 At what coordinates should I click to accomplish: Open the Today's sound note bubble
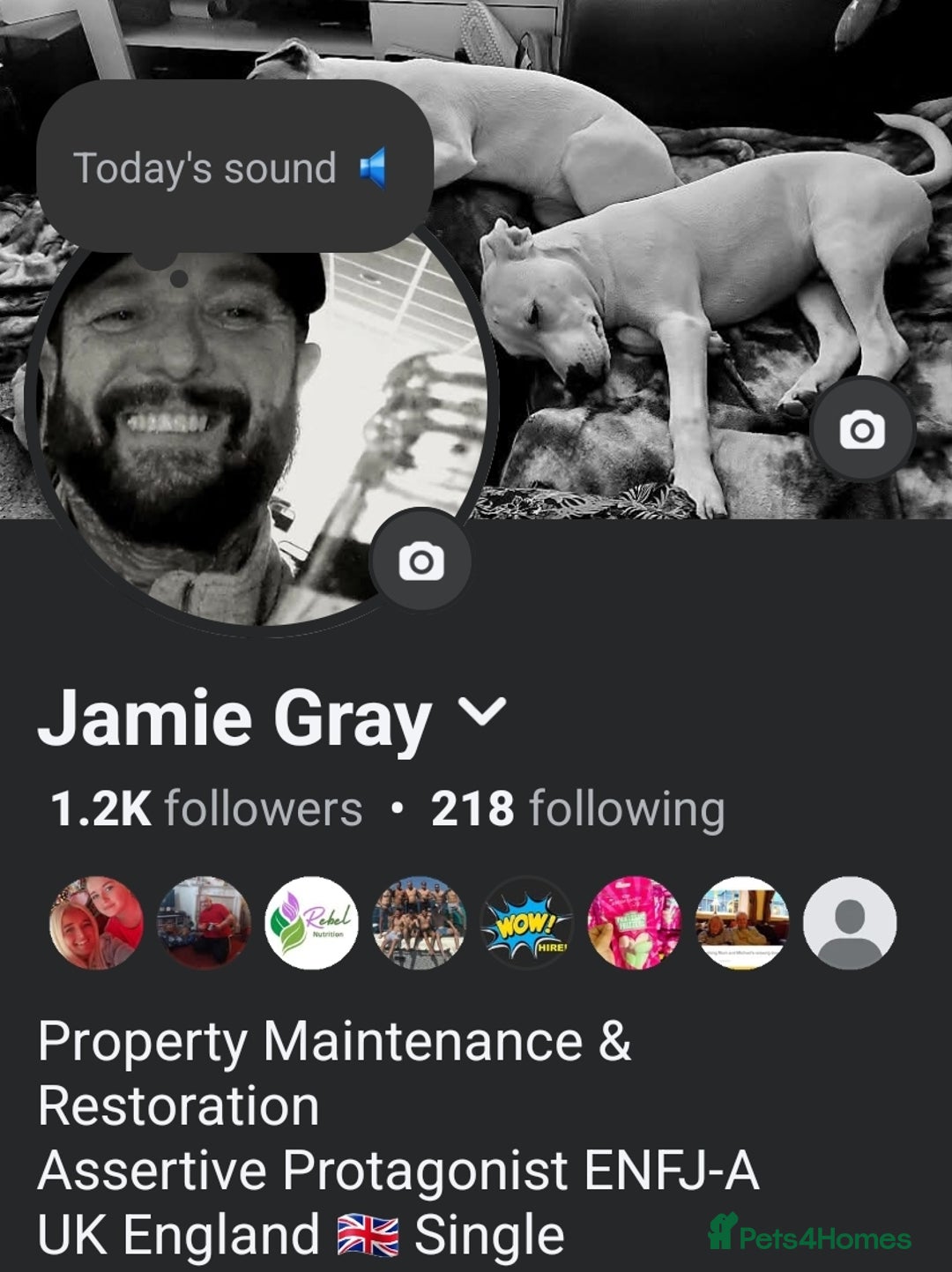coord(233,167)
